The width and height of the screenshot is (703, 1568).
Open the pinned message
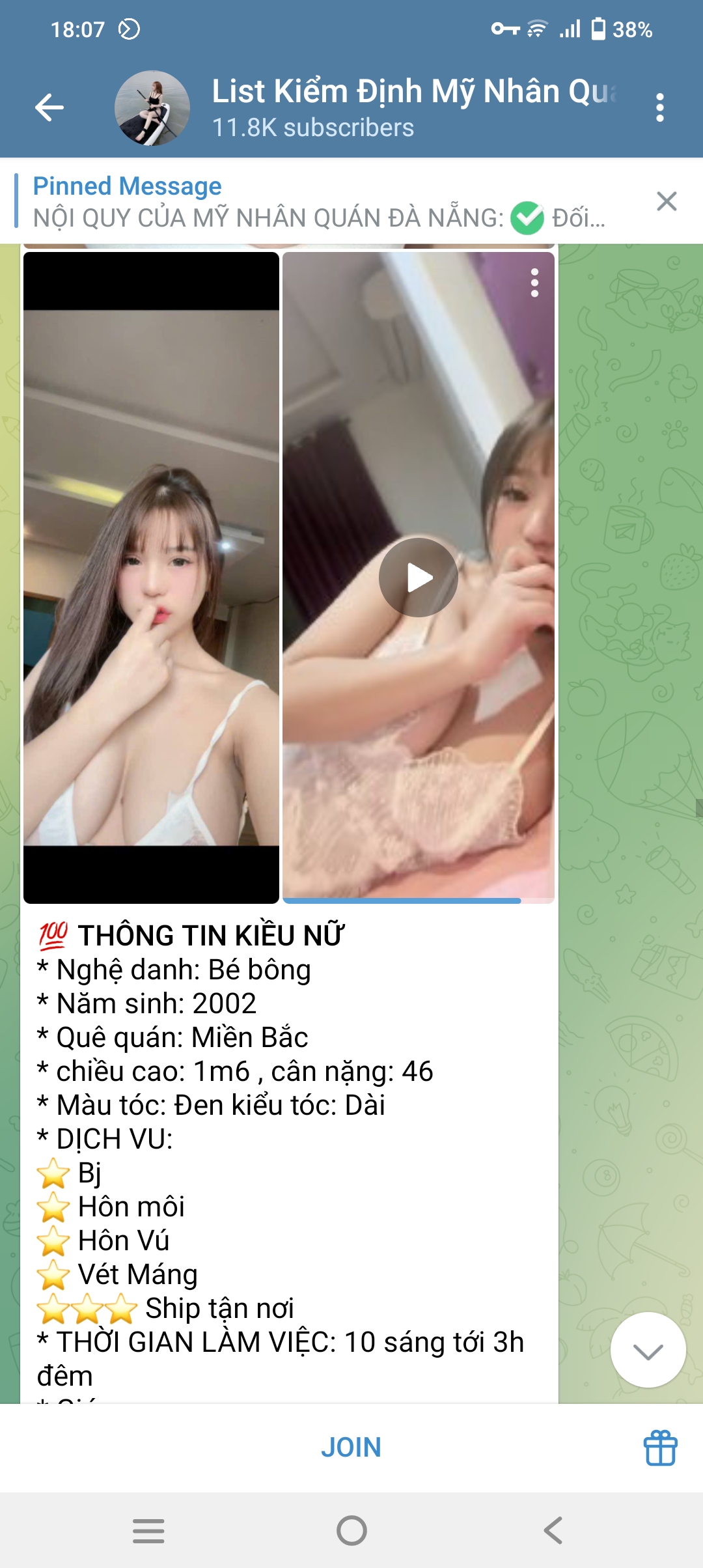(x=319, y=202)
